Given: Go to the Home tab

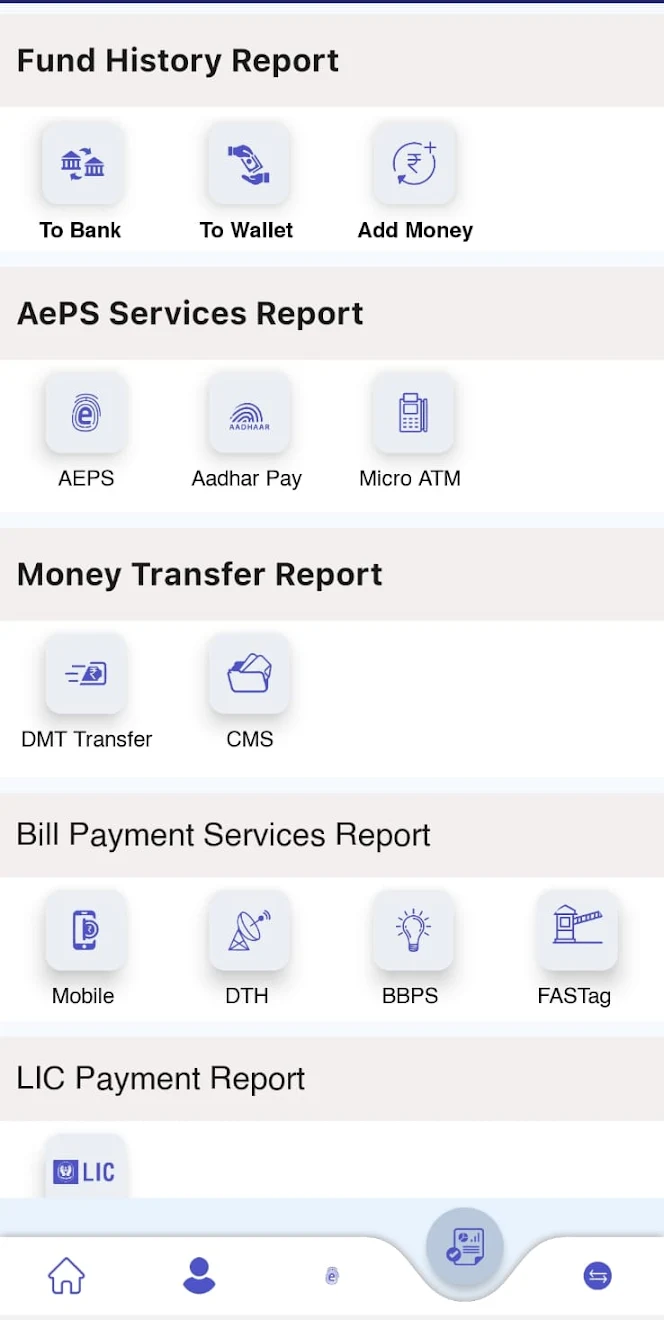Looking at the screenshot, I should pyautogui.click(x=67, y=1276).
